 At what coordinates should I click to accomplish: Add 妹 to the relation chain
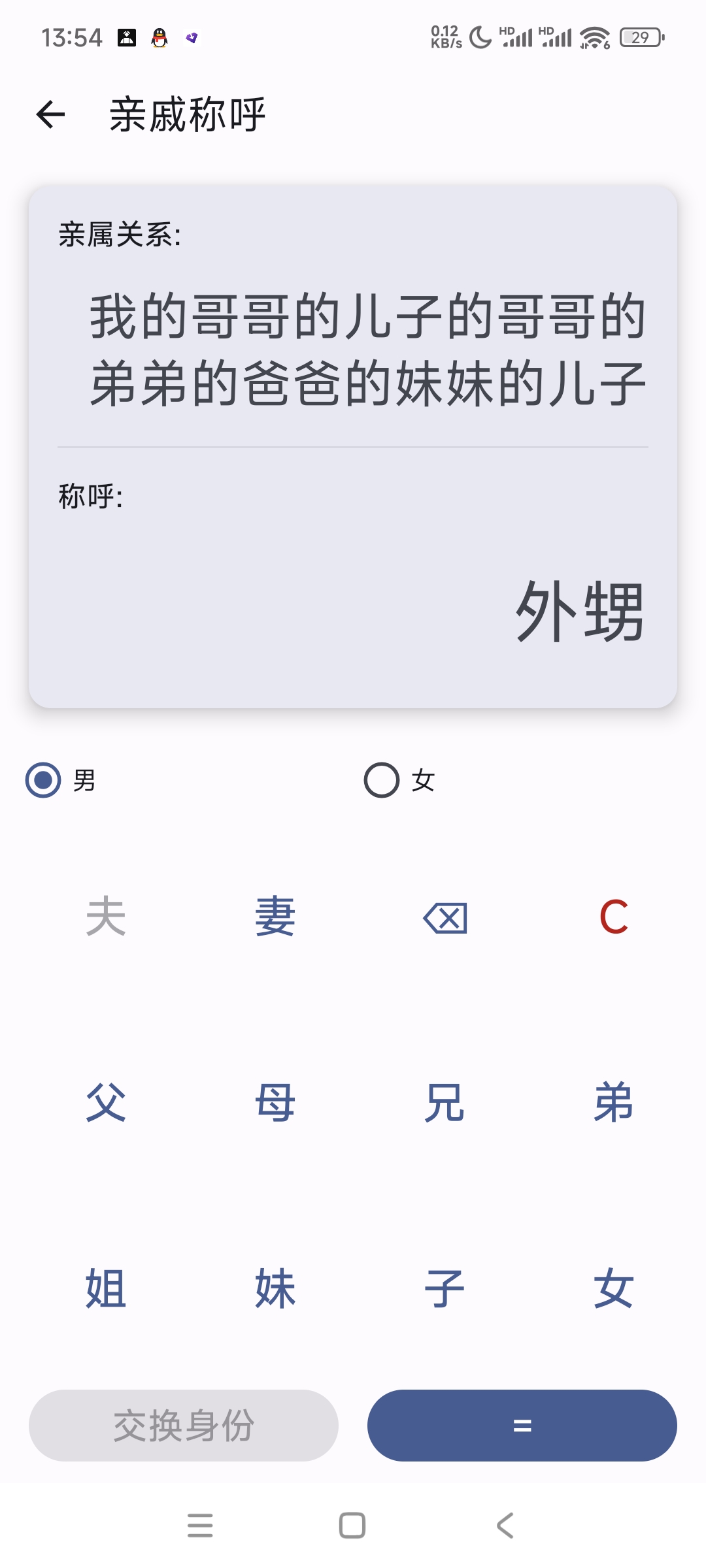[x=275, y=1288]
